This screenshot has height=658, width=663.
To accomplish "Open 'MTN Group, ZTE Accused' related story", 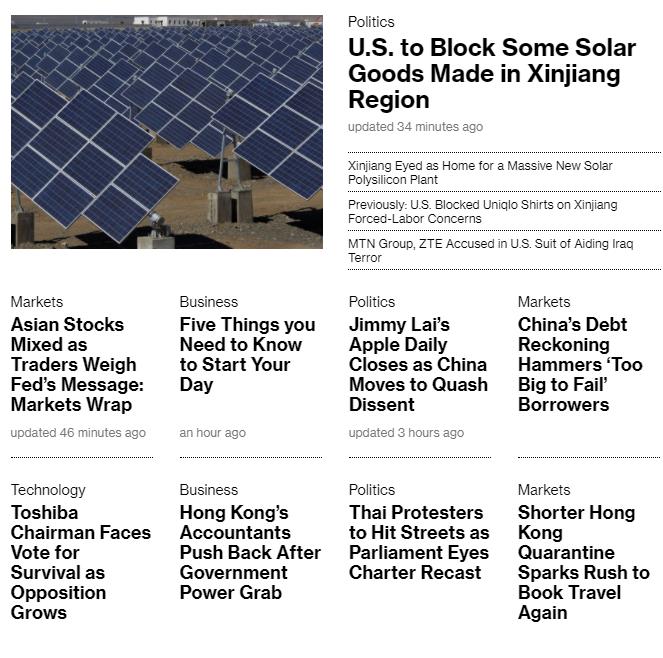I will 490,250.
